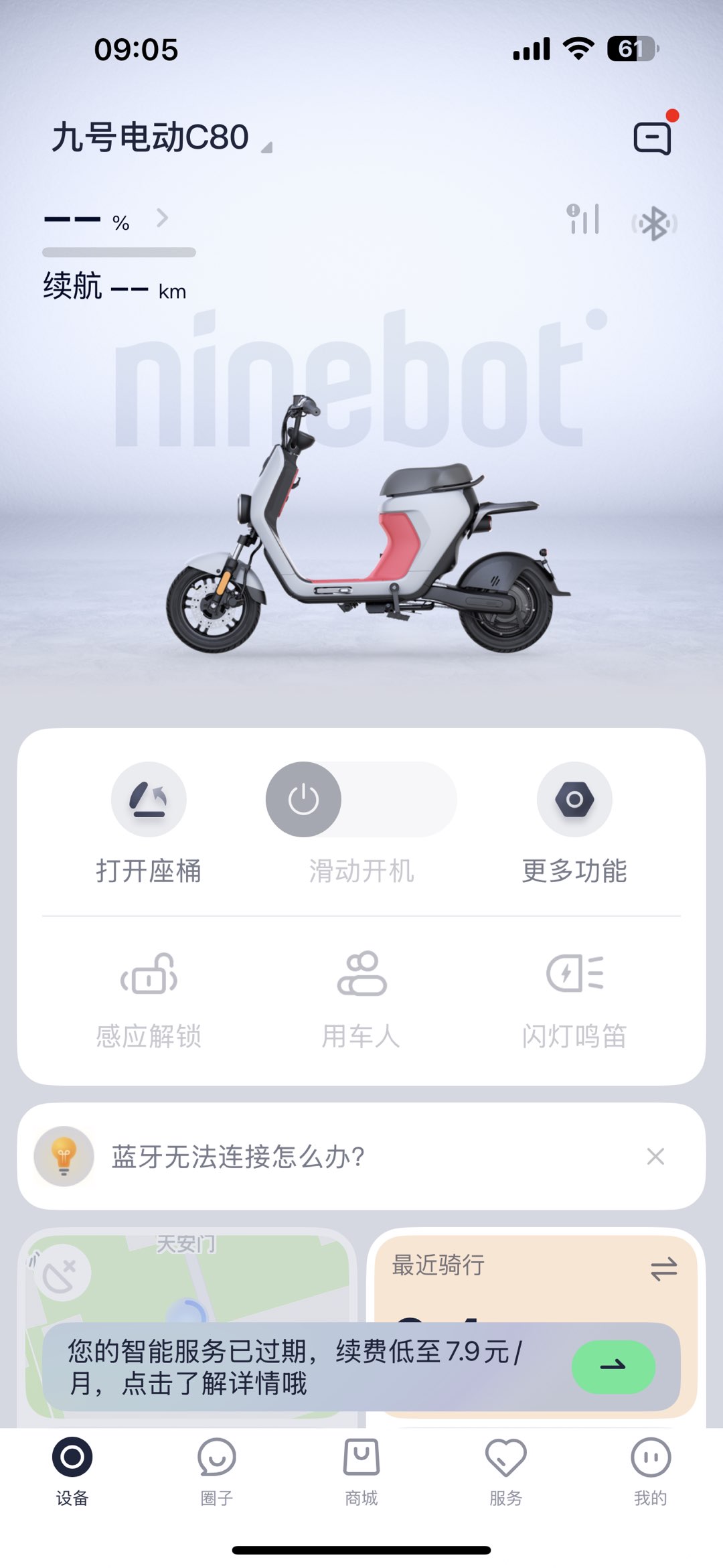Tap the swap icon on 最近骑行 card

[x=663, y=1269]
